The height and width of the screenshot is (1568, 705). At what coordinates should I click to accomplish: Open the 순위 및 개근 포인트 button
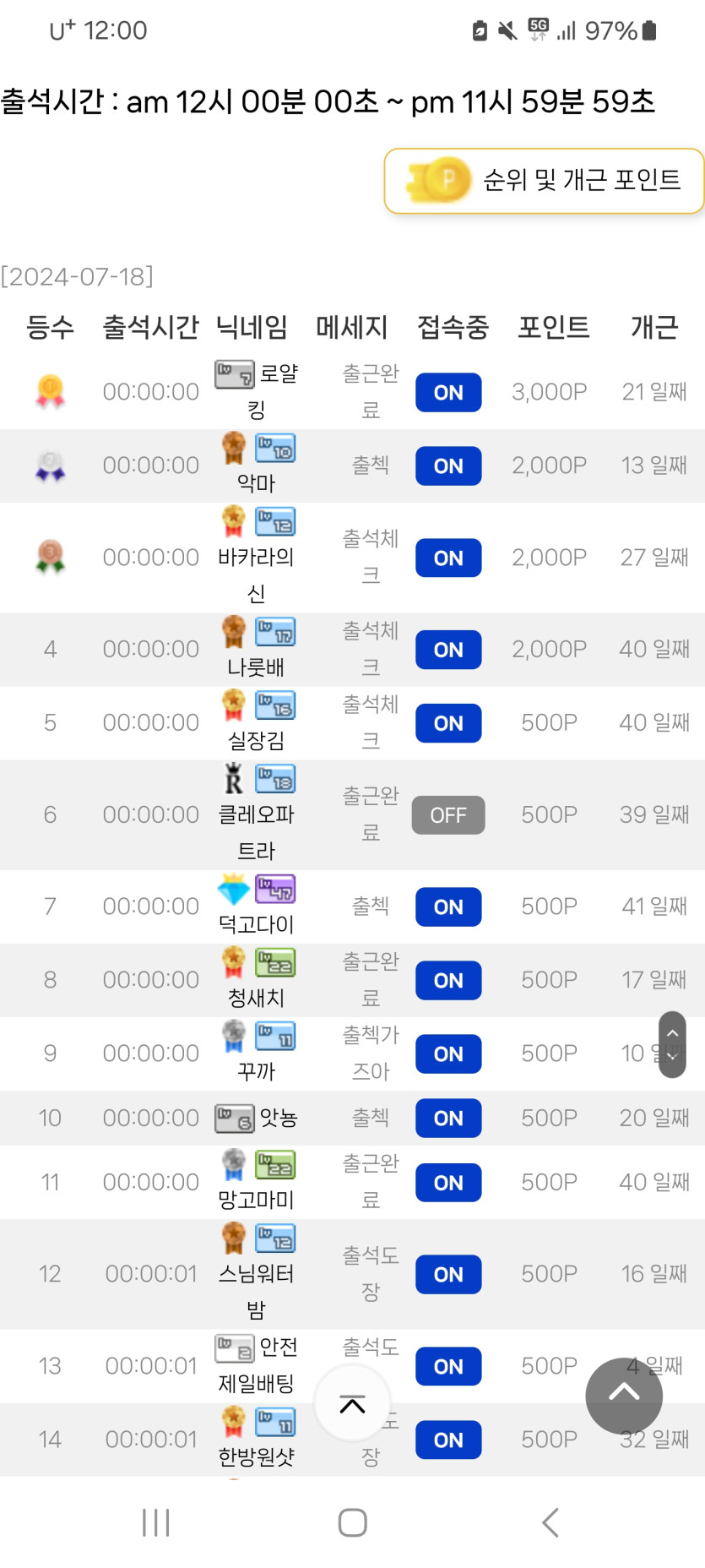(x=544, y=181)
